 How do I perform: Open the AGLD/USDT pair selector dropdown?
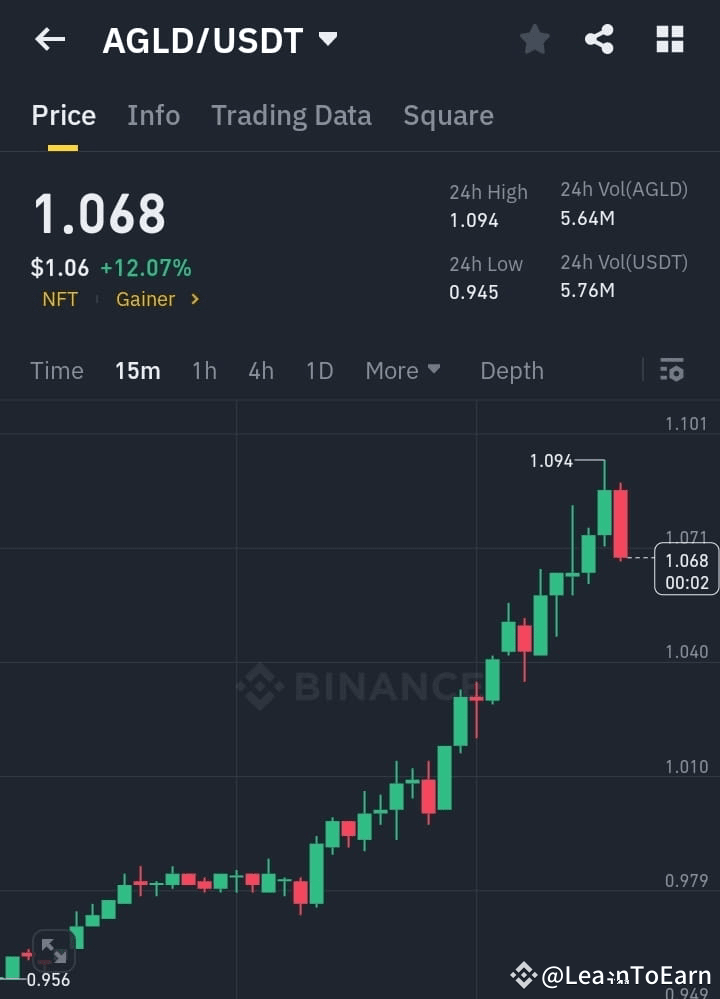pos(327,40)
